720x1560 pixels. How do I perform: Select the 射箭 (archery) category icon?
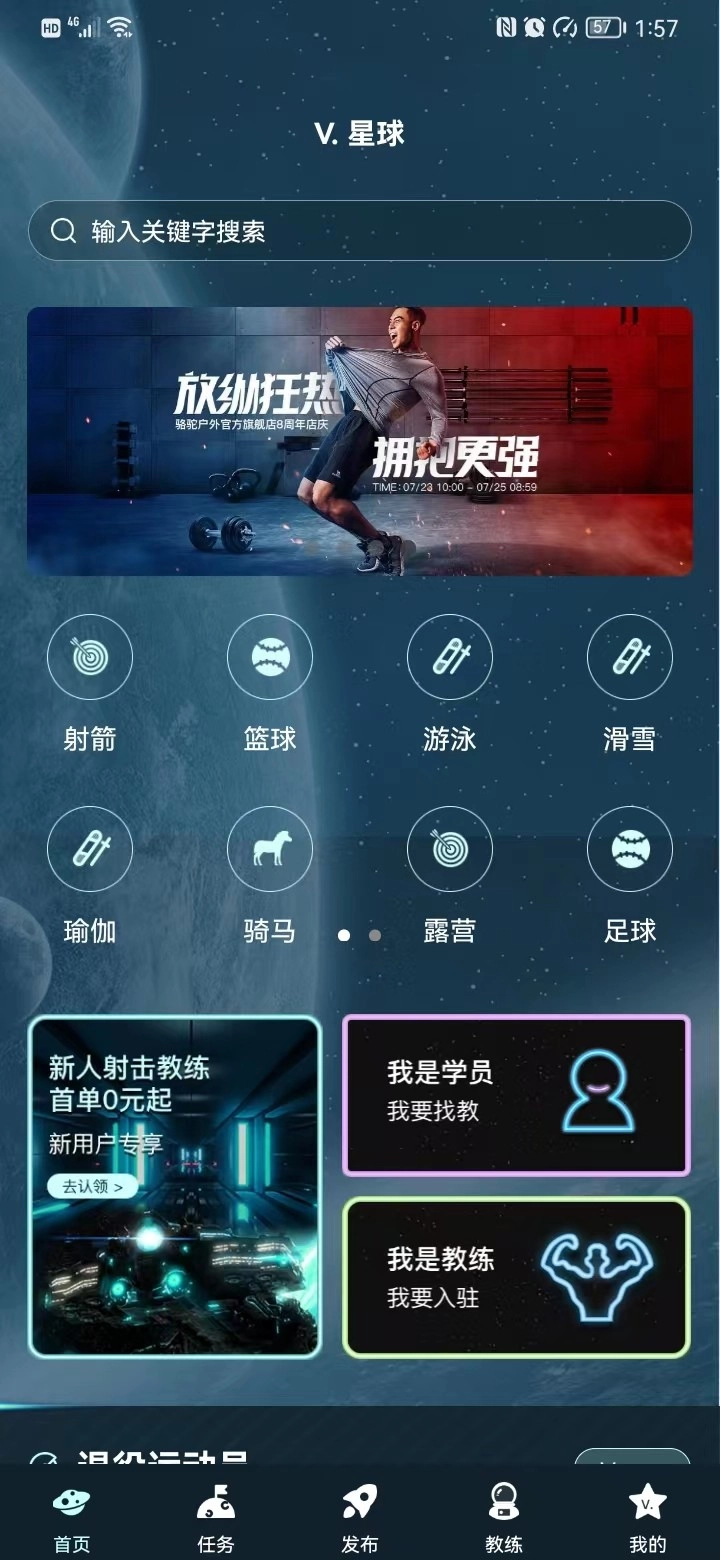pyautogui.click(x=90, y=657)
